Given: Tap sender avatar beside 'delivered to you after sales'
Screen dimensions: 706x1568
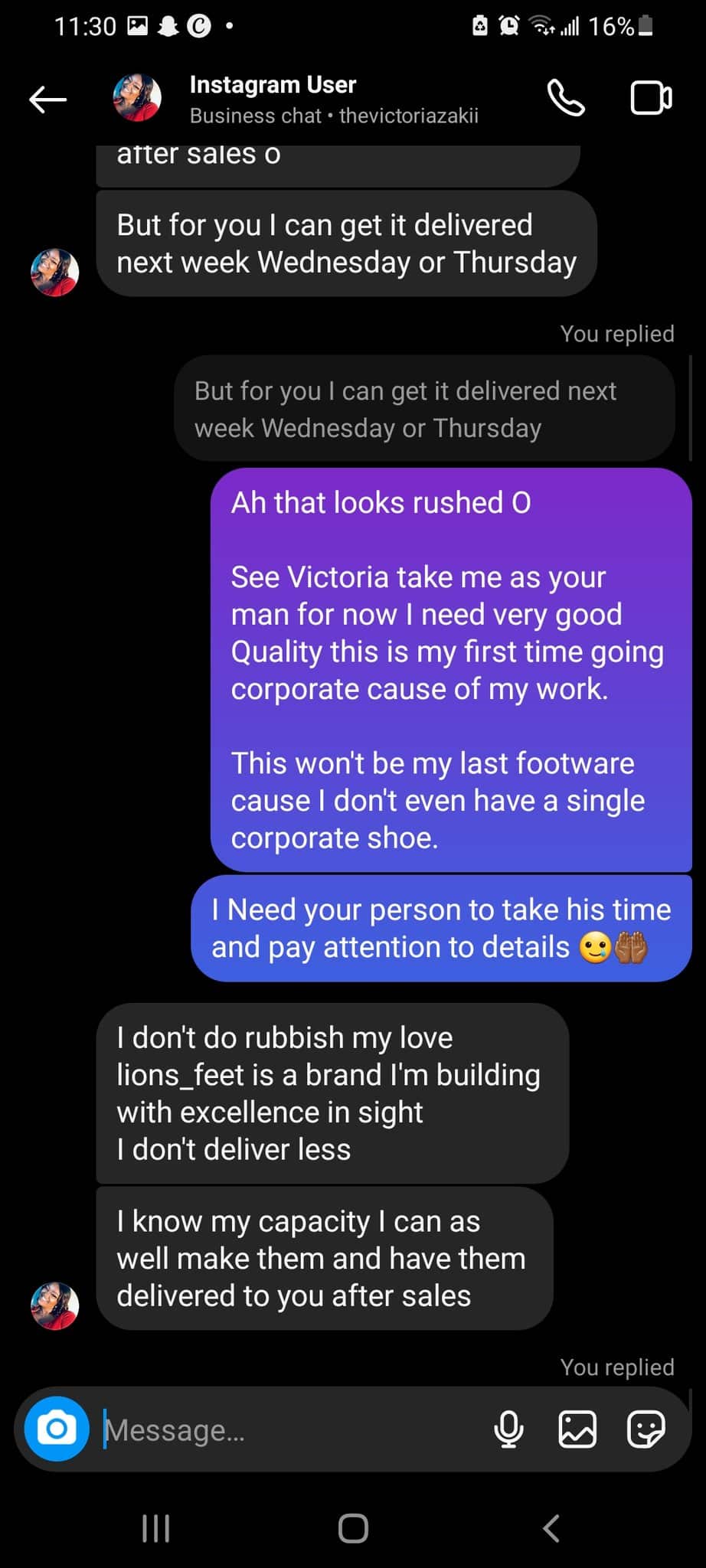Looking at the screenshot, I should (x=54, y=1306).
